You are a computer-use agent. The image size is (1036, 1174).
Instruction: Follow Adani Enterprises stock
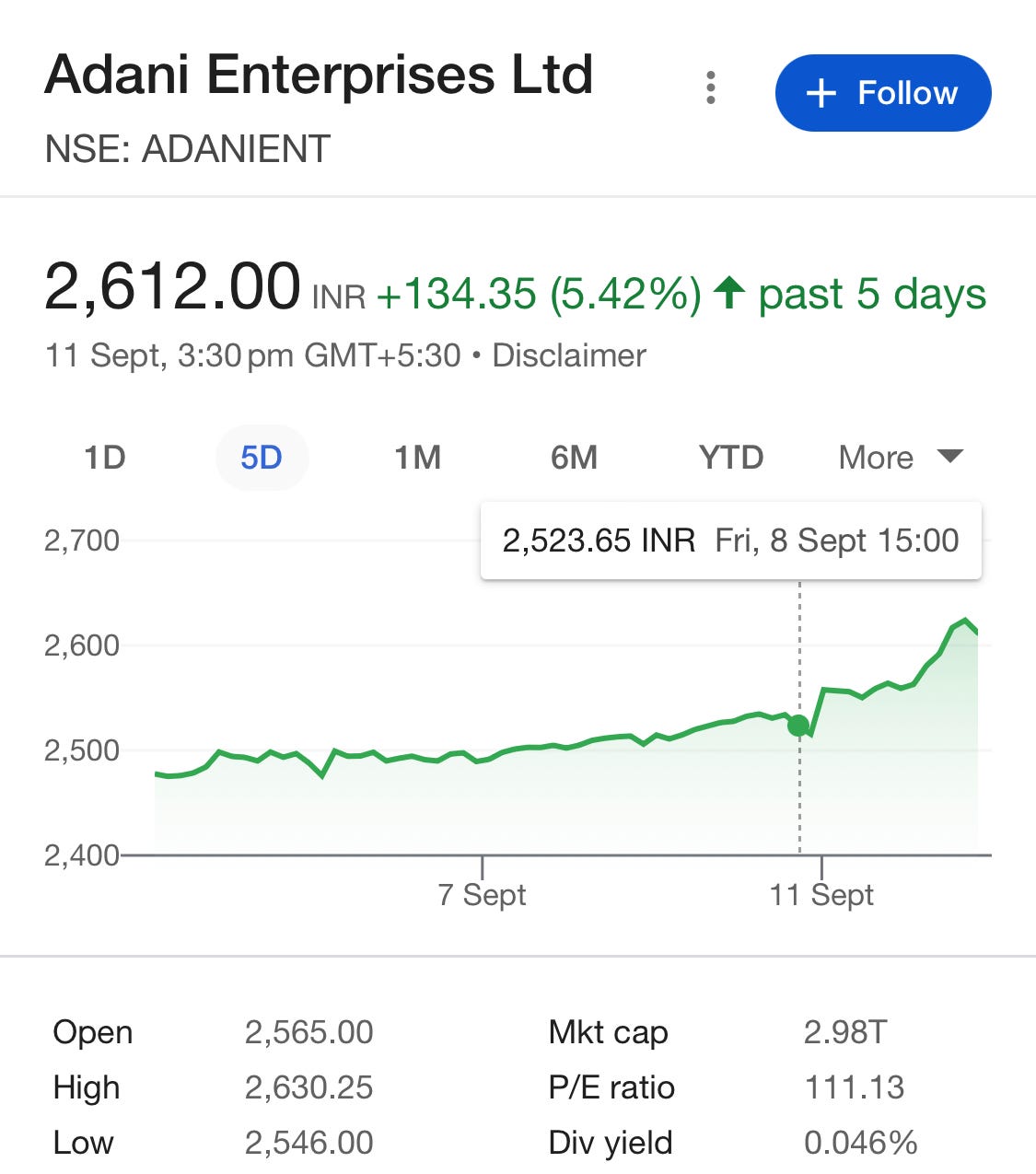883,93
